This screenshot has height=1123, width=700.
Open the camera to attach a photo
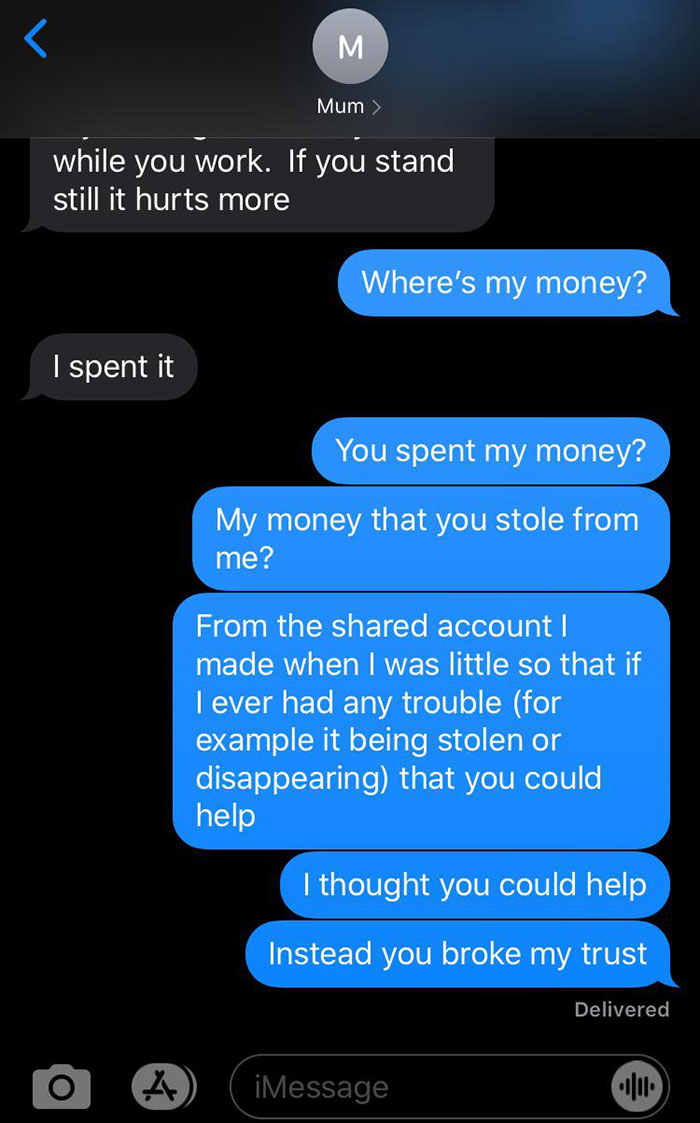[x=62, y=1087]
